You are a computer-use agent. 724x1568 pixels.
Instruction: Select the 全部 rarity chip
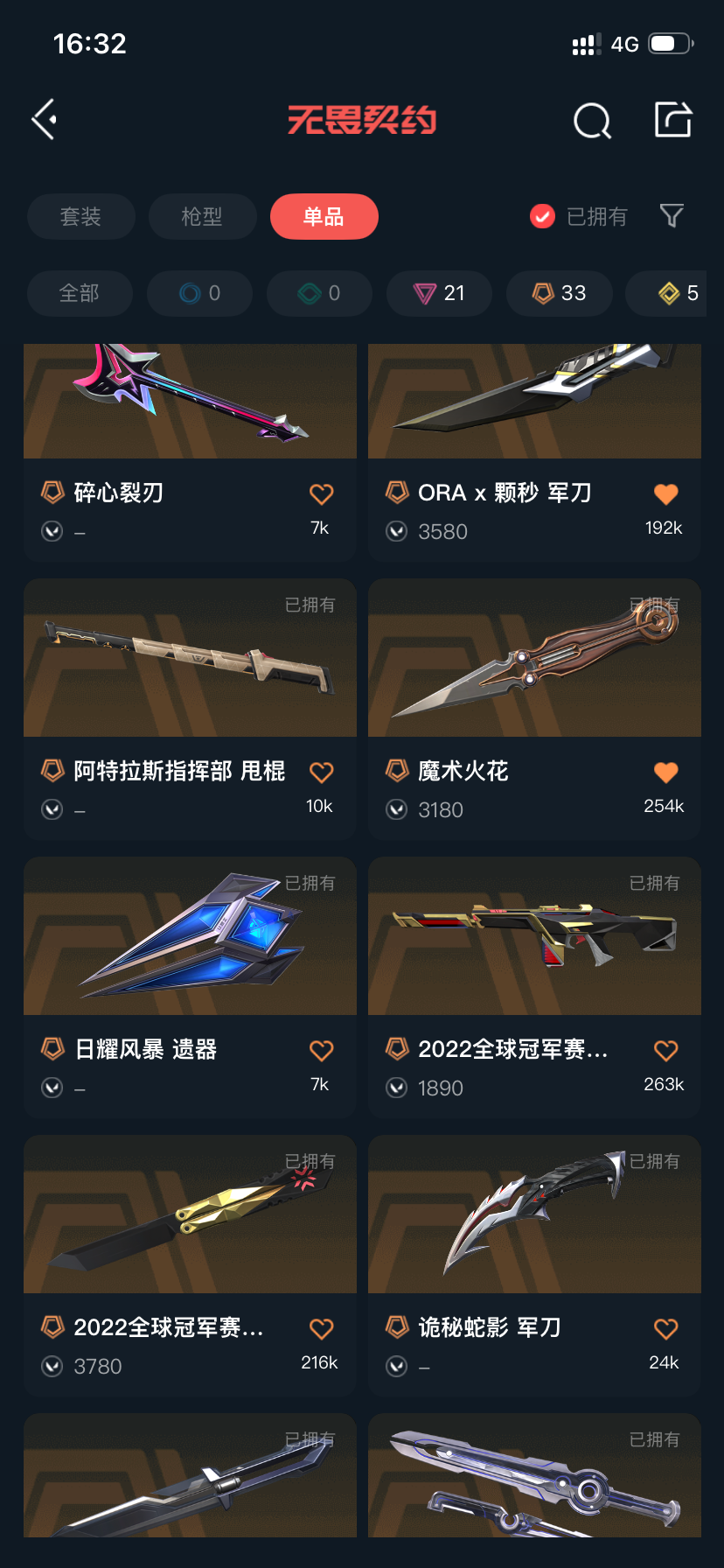tap(80, 293)
